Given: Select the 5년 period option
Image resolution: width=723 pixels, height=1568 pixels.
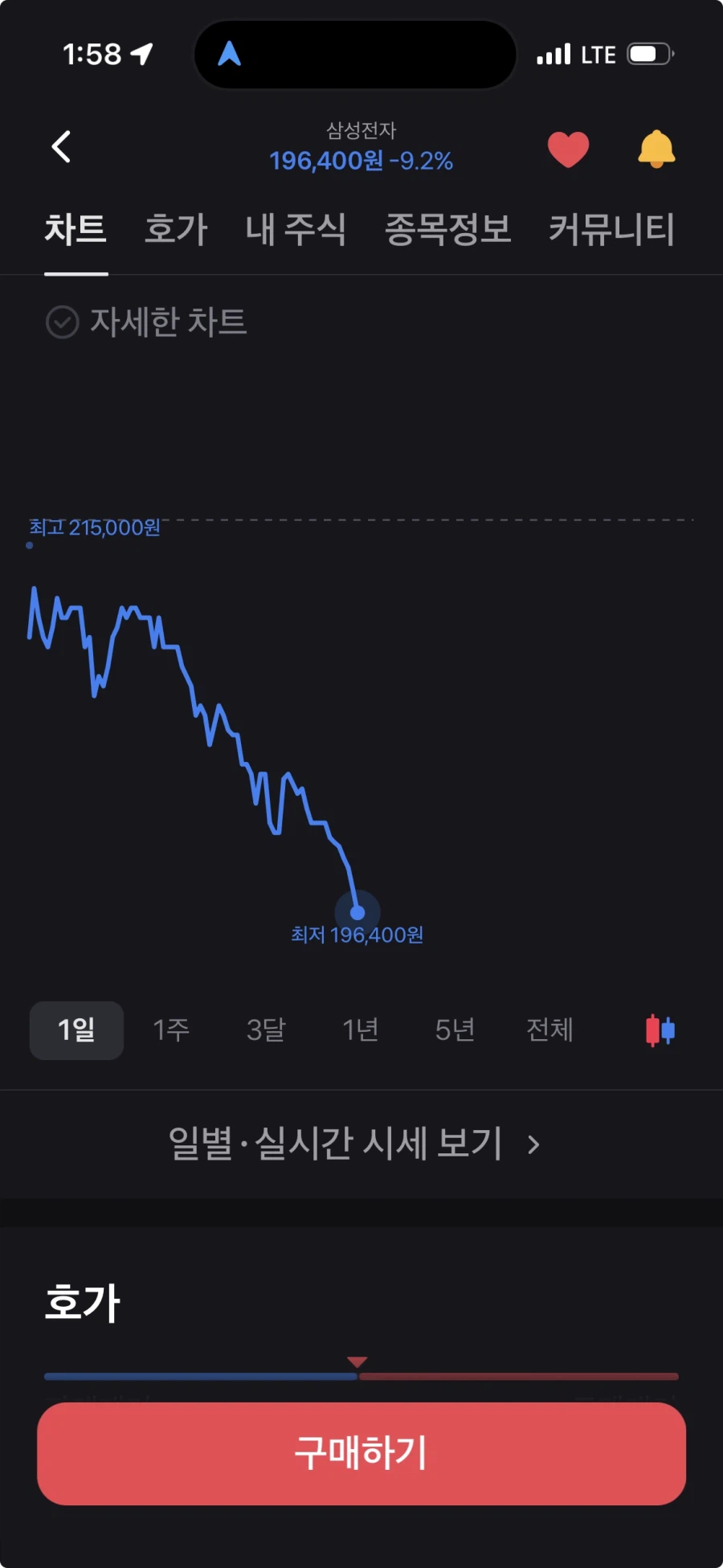Looking at the screenshot, I should coord(454,1030).
